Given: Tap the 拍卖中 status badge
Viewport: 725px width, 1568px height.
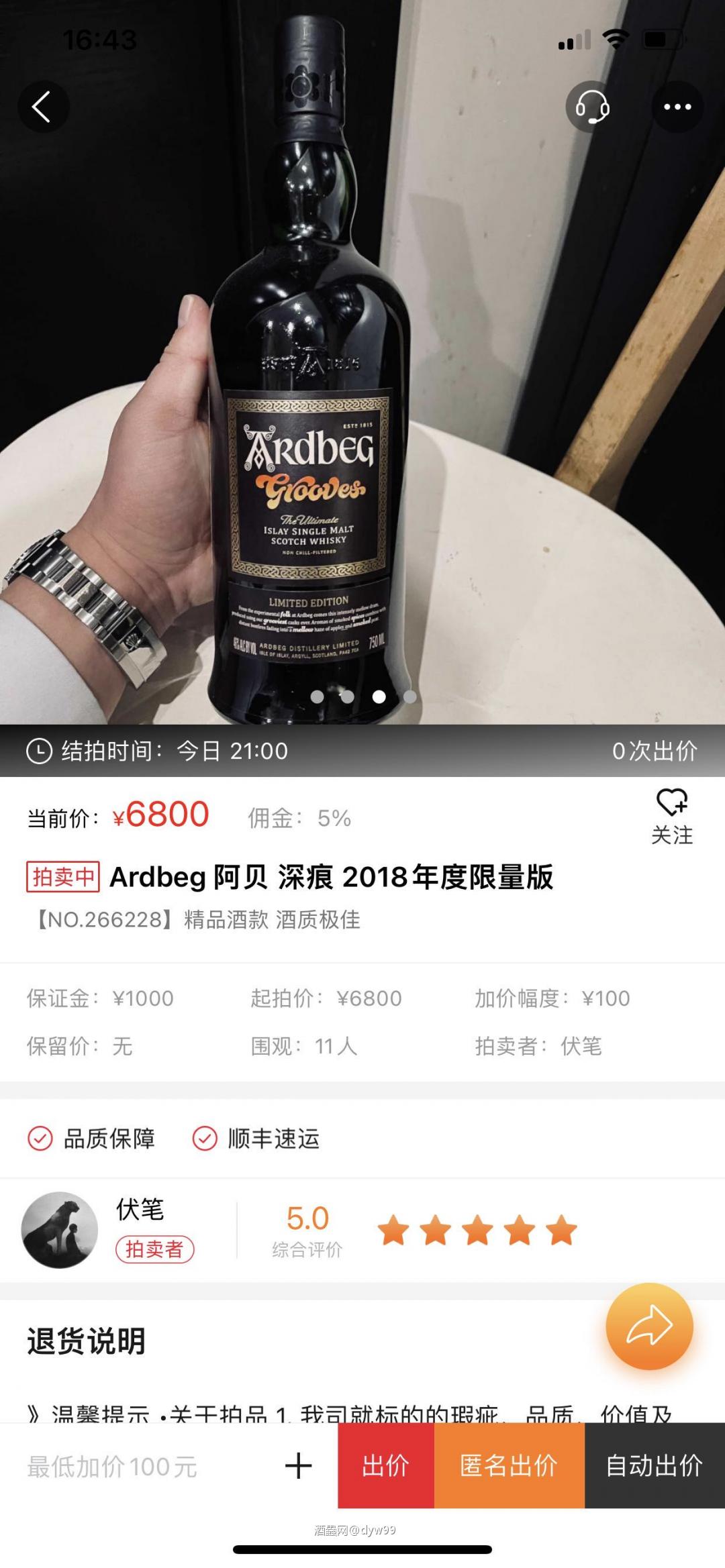Looking at the screenshot, I should (64, 878).
